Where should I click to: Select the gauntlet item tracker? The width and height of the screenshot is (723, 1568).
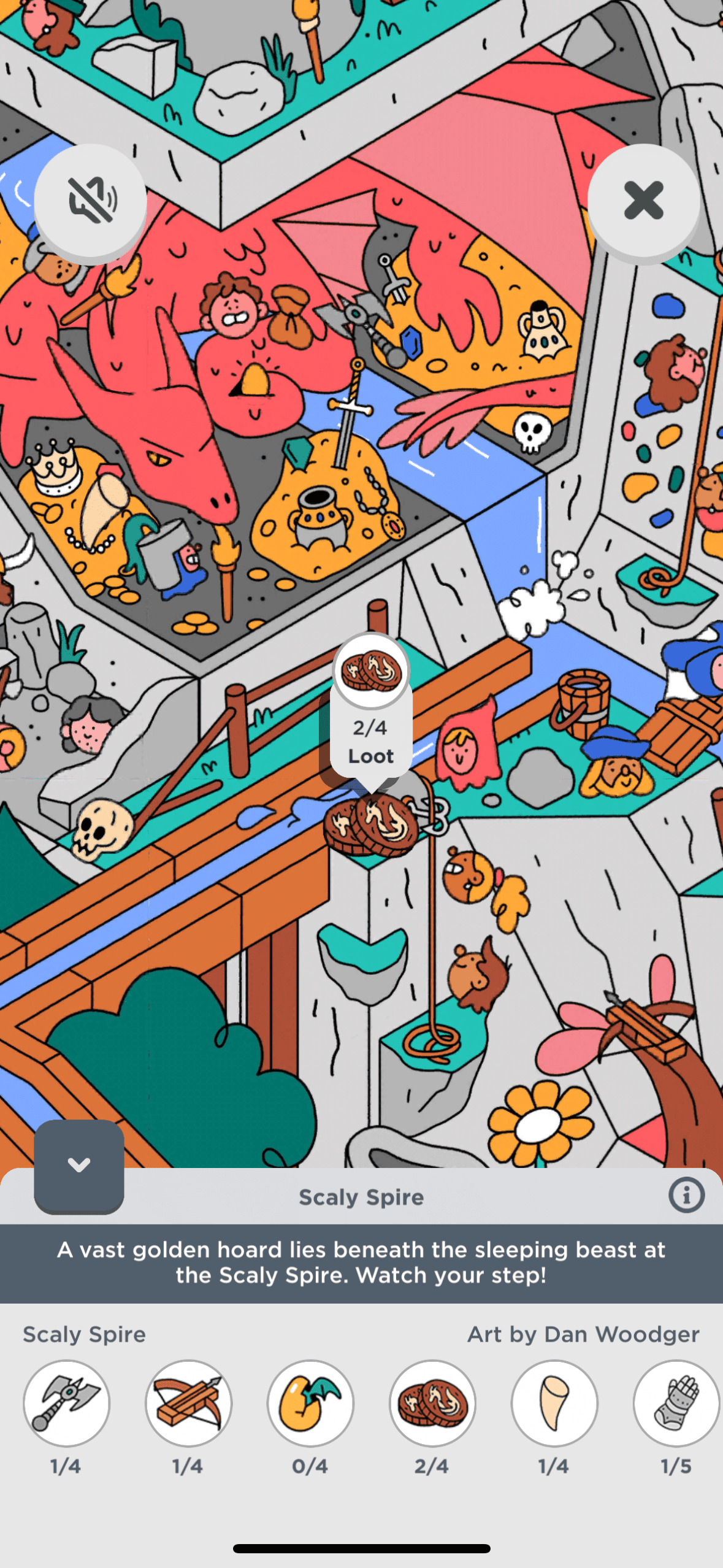pos(676,1404)
